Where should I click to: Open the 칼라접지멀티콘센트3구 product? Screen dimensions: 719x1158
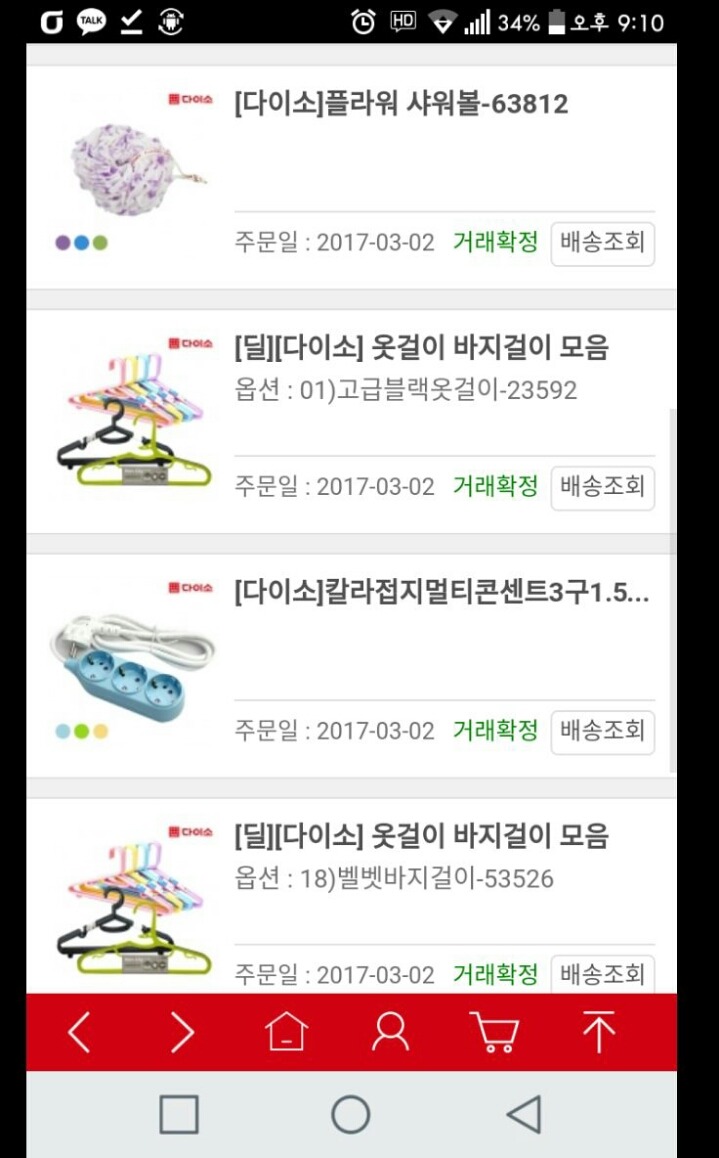(441, 592)
